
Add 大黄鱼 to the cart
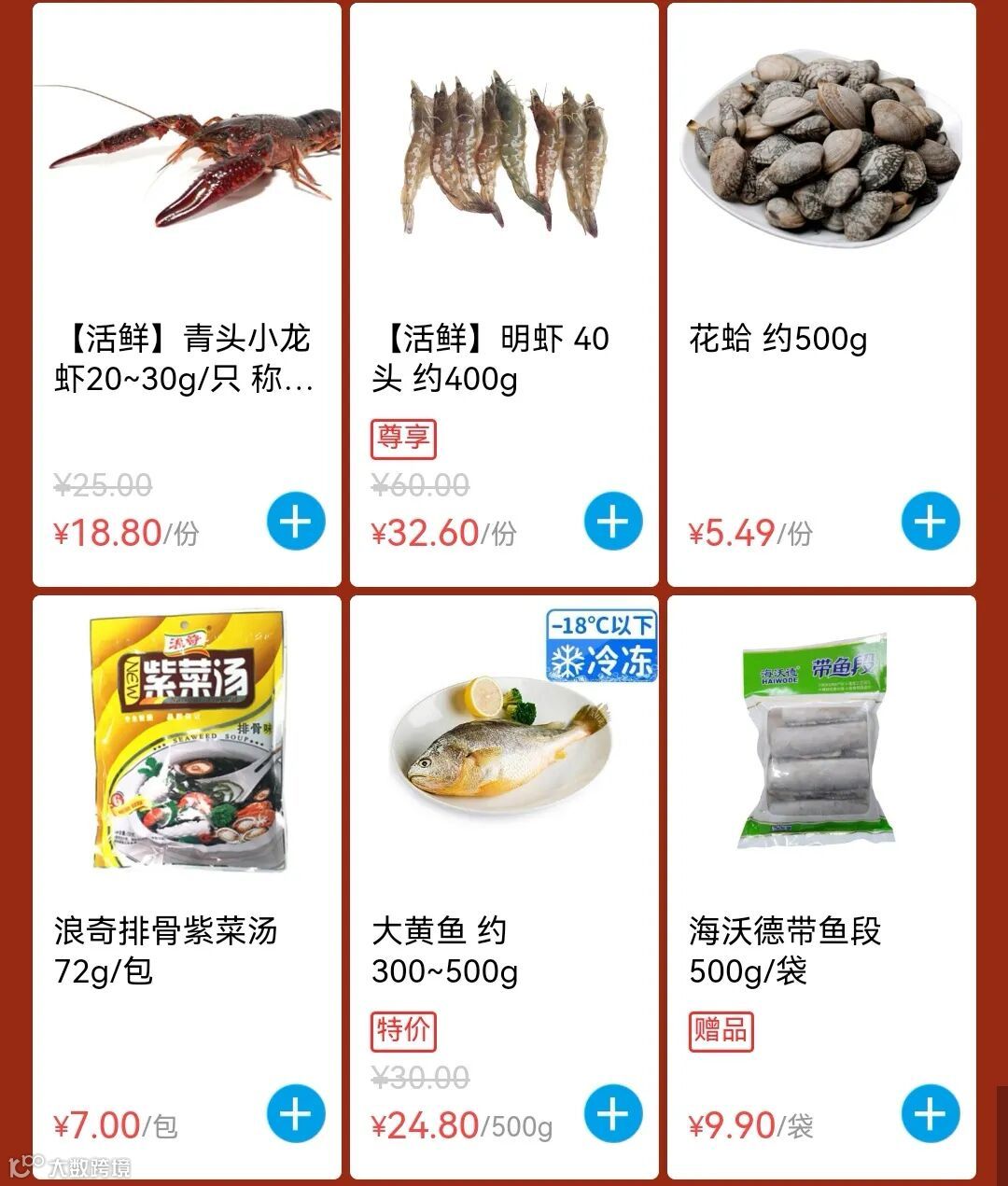[x=613, y=1114]
